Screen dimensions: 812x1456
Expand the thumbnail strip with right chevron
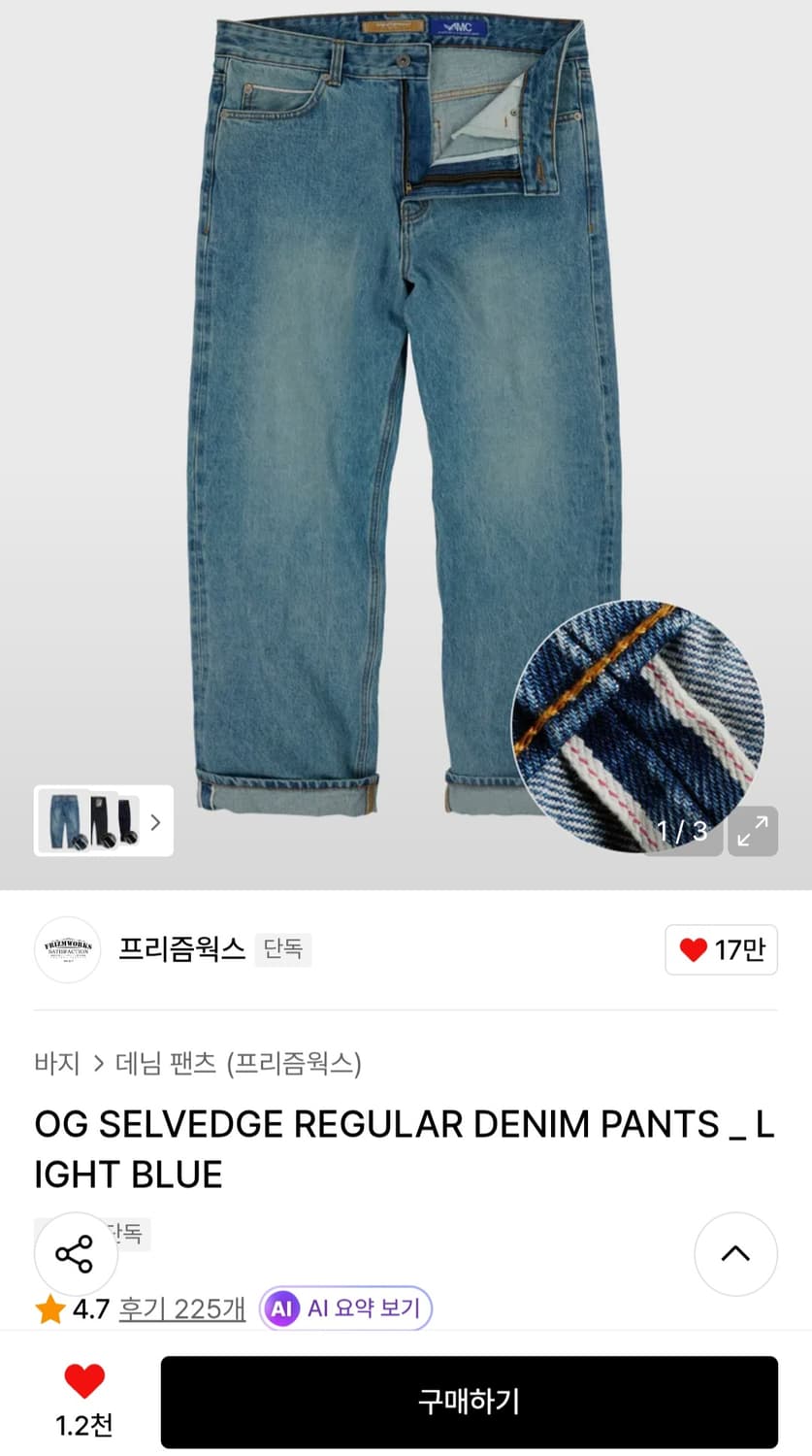tap(155, 821)
